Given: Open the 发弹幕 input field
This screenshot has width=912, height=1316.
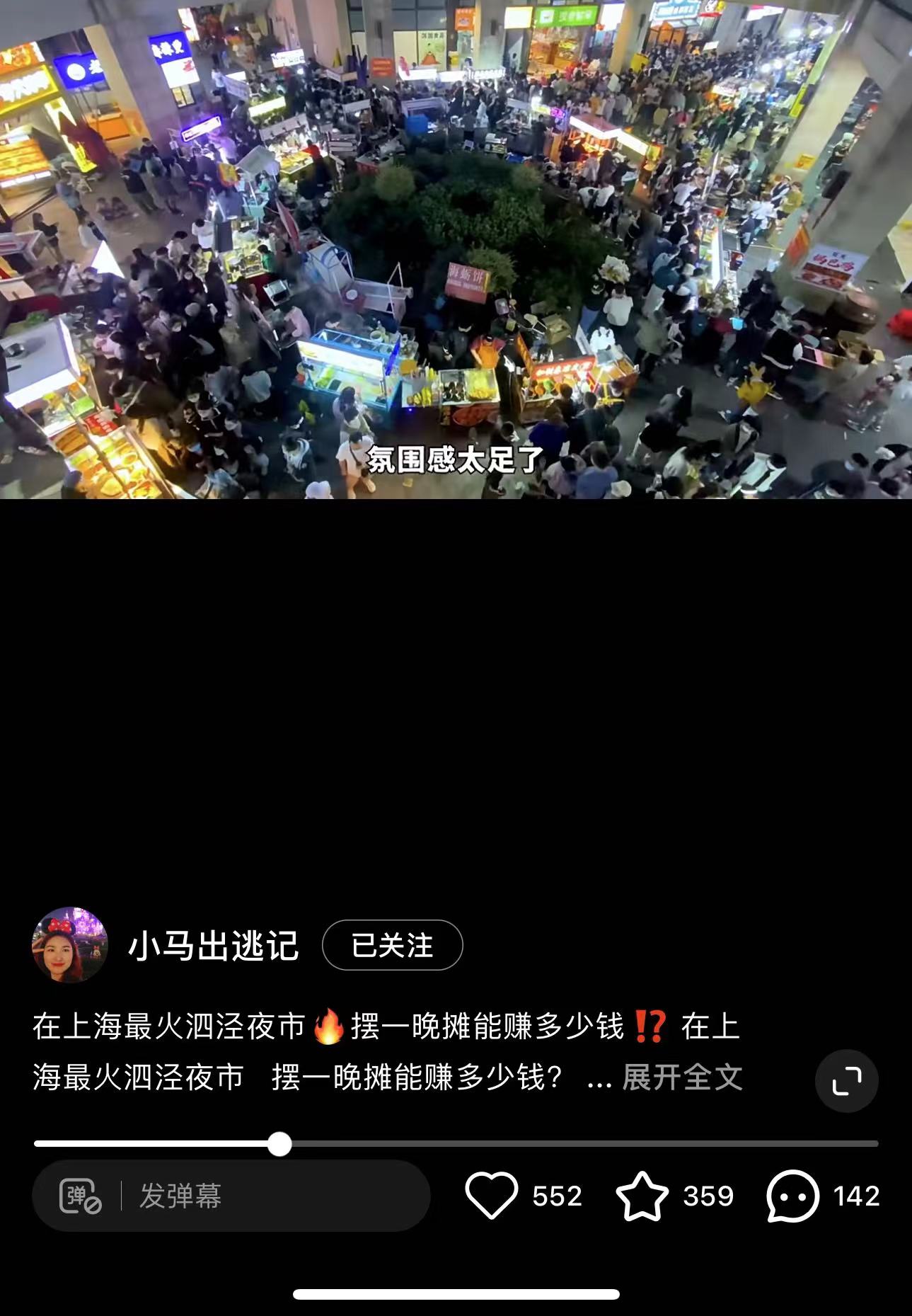Looking at the screenshot, I should click(269, 1196).
